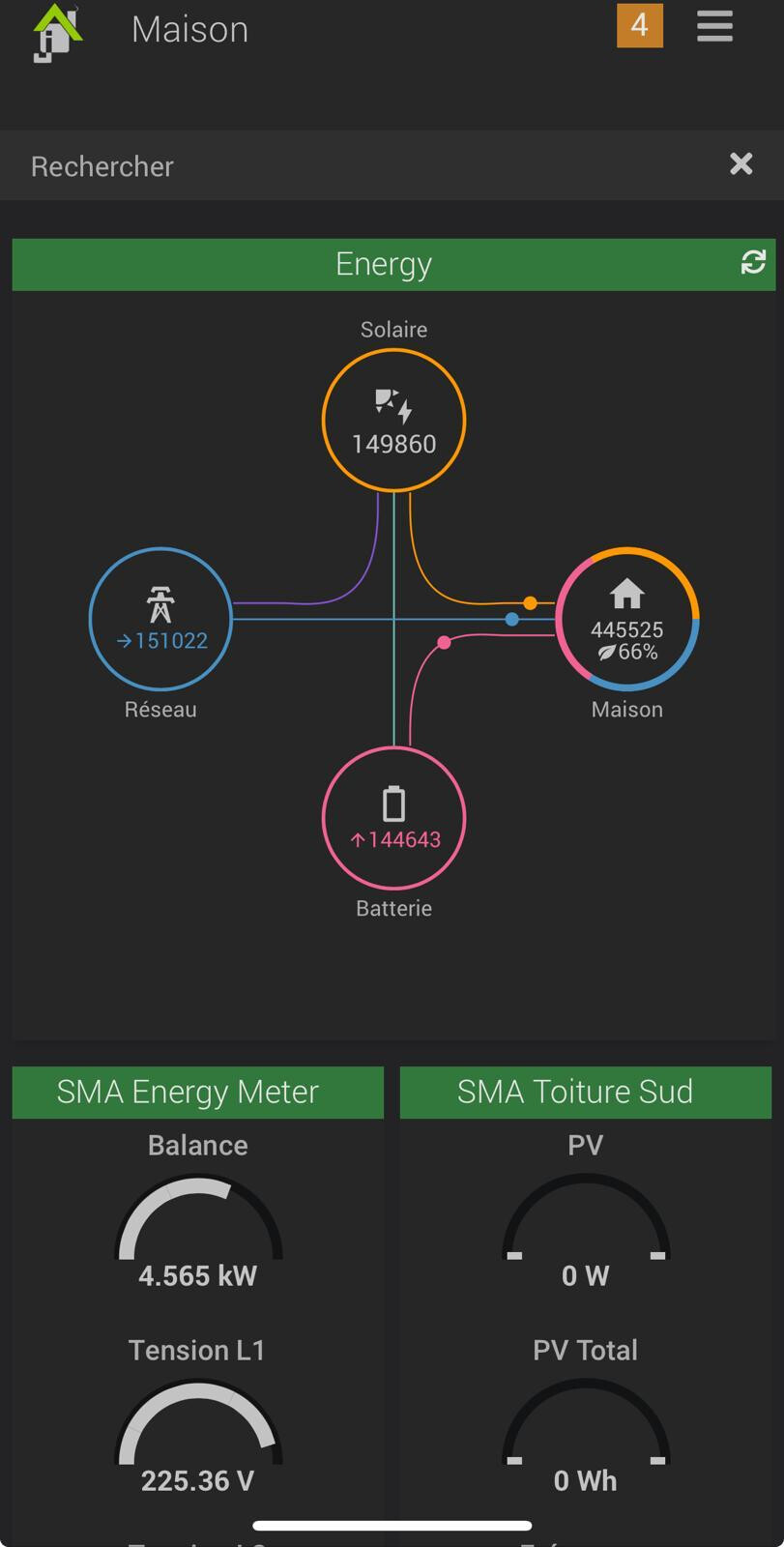Open the hamburger menu
784x1547 pixels.
click(714, 27)
